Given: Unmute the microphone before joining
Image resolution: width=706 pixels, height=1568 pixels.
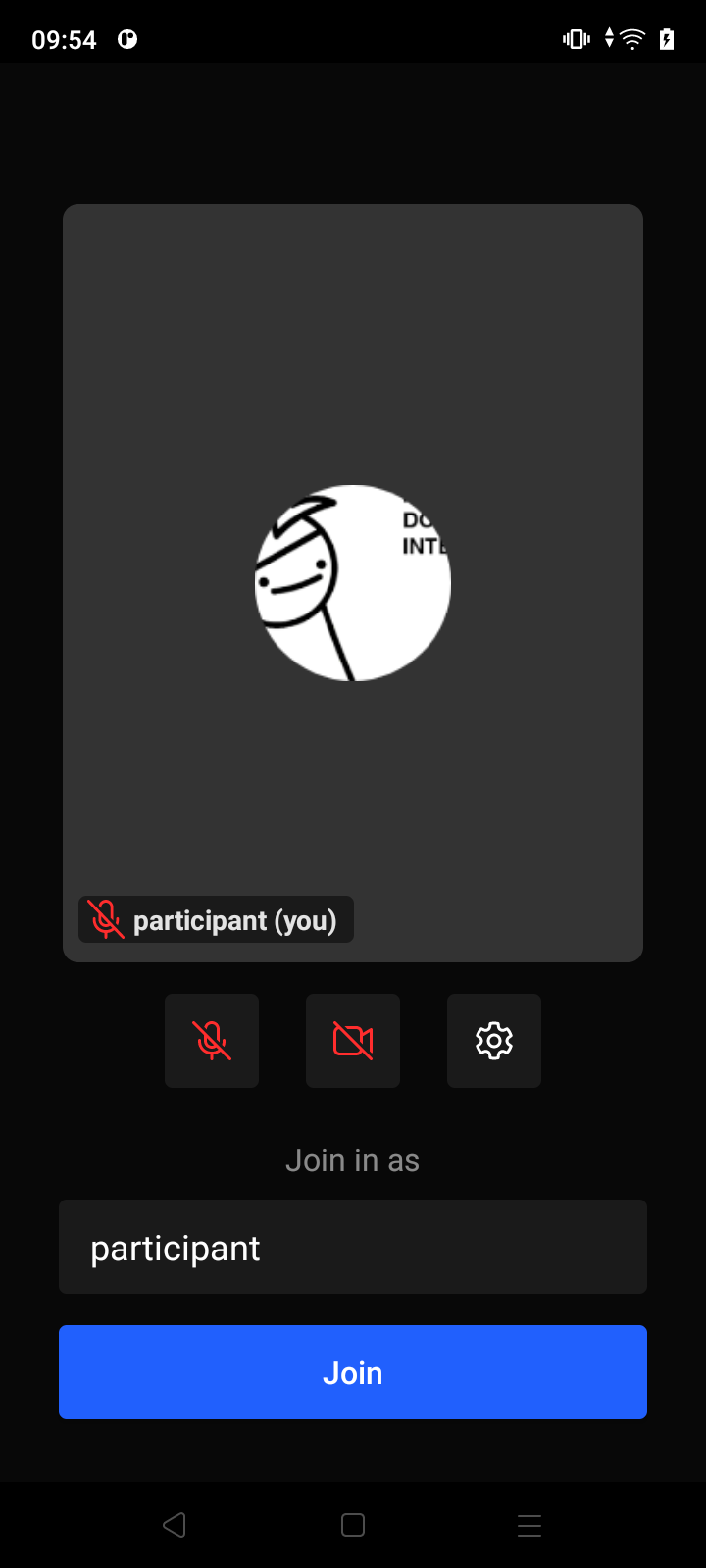Looking at the screenshot, I should (x=212, y=1041).
